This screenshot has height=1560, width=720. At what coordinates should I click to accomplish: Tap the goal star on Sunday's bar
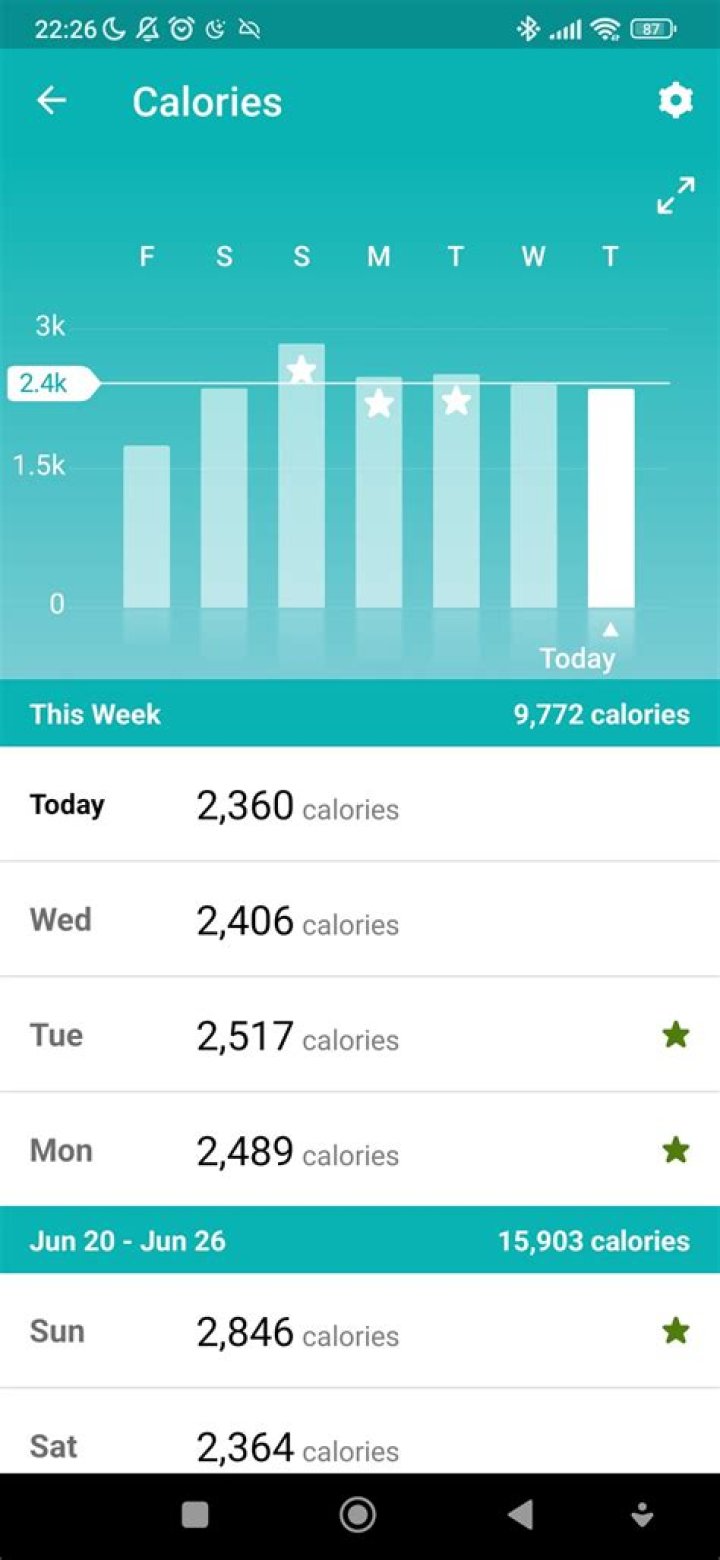[301, 369]
